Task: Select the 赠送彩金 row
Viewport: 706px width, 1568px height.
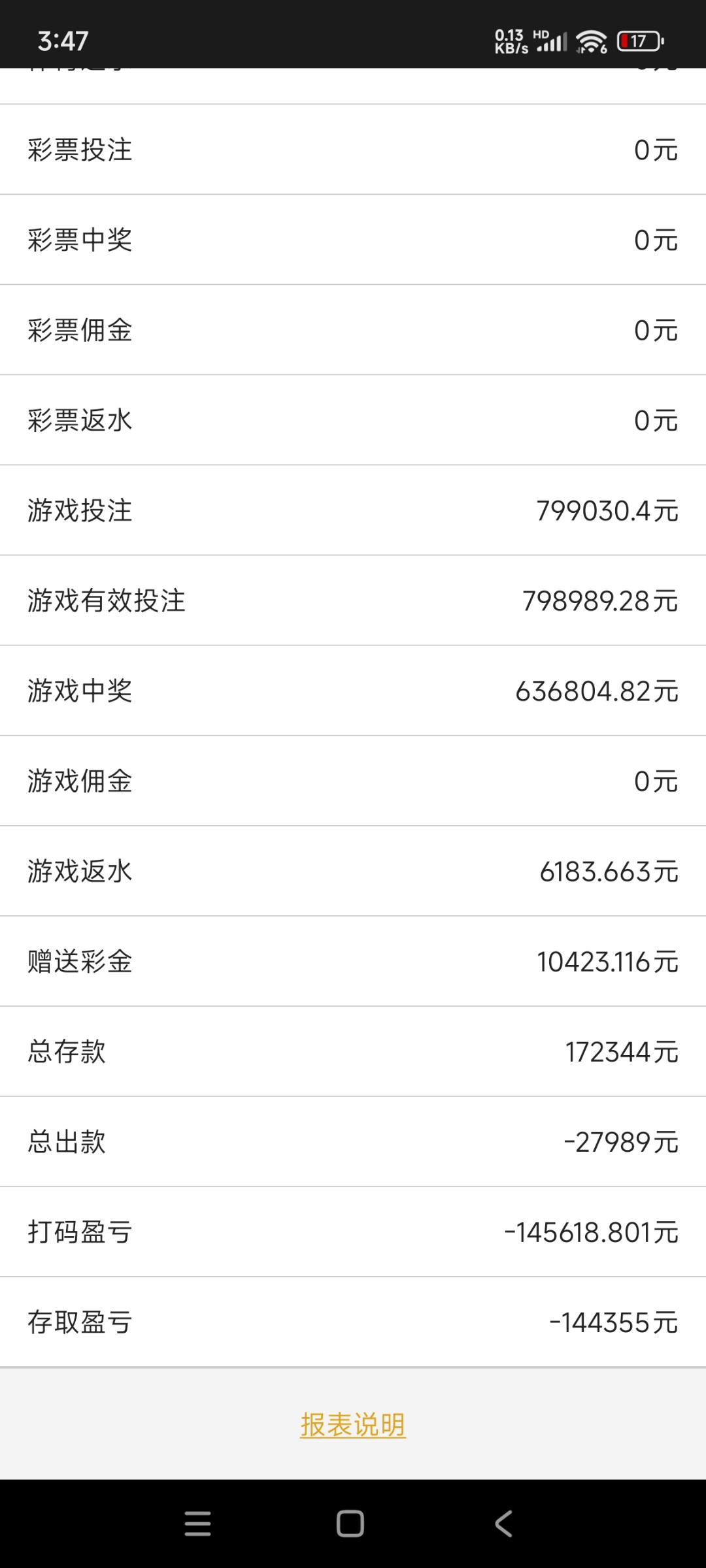Action: click(x=353, y=962)
